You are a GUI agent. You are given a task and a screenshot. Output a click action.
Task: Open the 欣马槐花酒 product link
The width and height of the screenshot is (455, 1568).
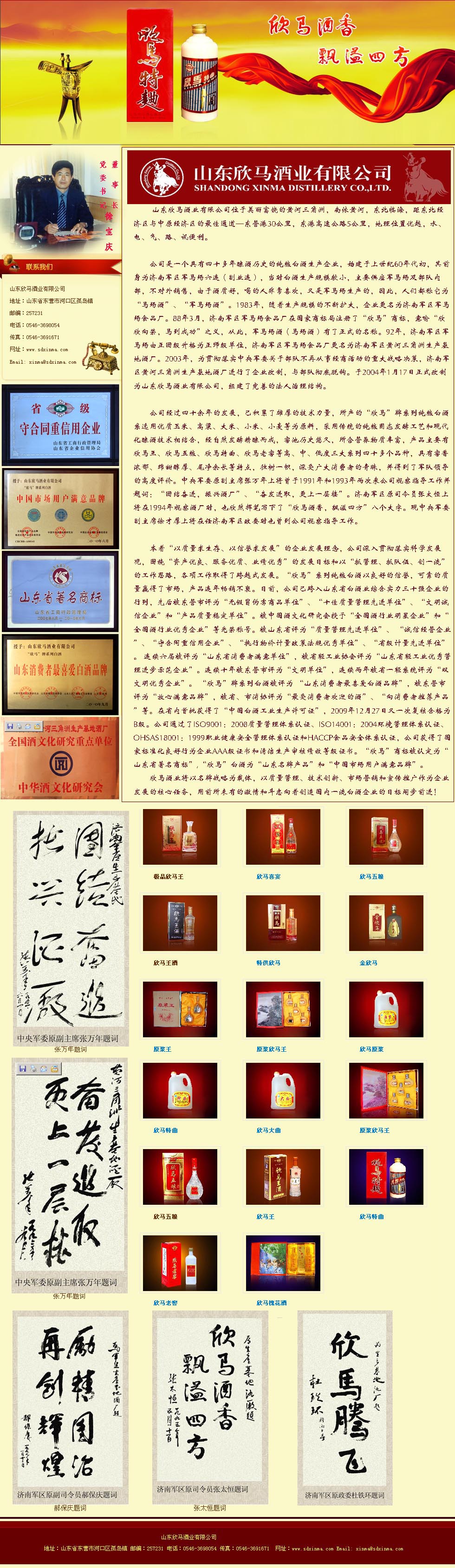click(x=272, y=1303)
